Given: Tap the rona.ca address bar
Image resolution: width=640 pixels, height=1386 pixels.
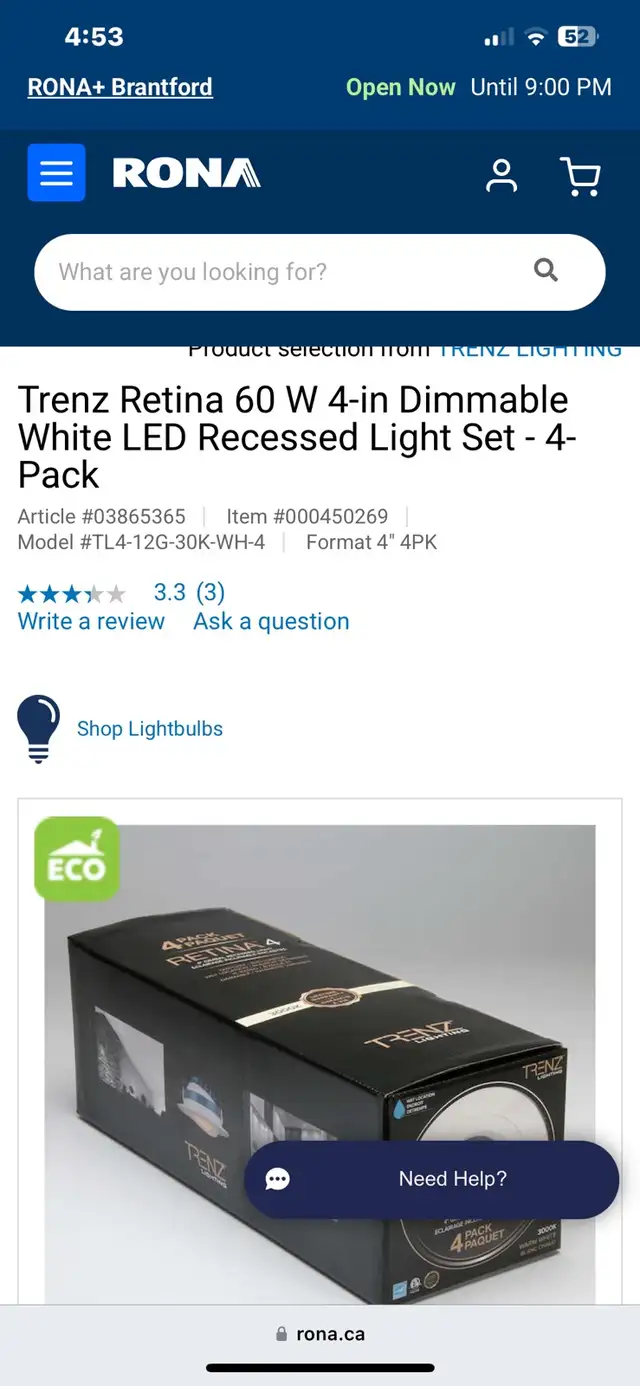Looking at the screenshot, I should point(320,1334).
